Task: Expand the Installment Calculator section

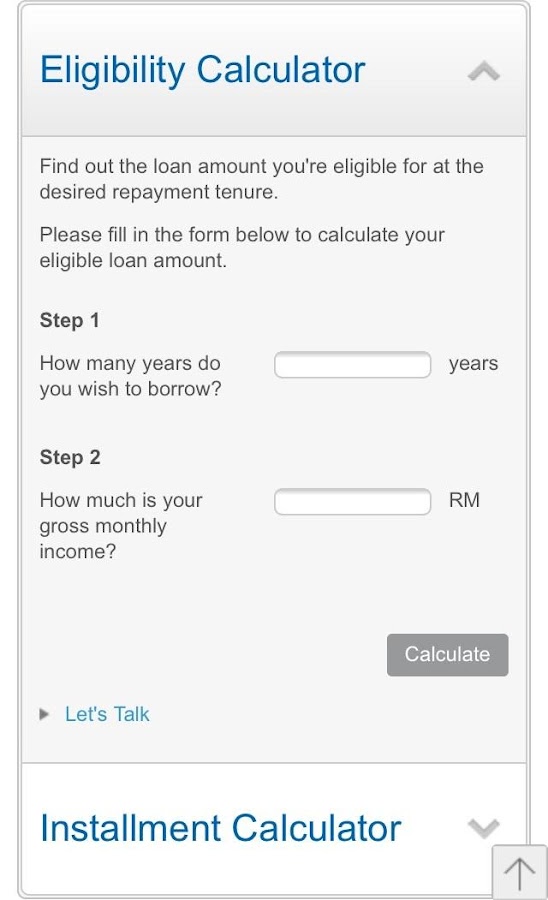Action: pyautogui.click(x=483, y=828)
